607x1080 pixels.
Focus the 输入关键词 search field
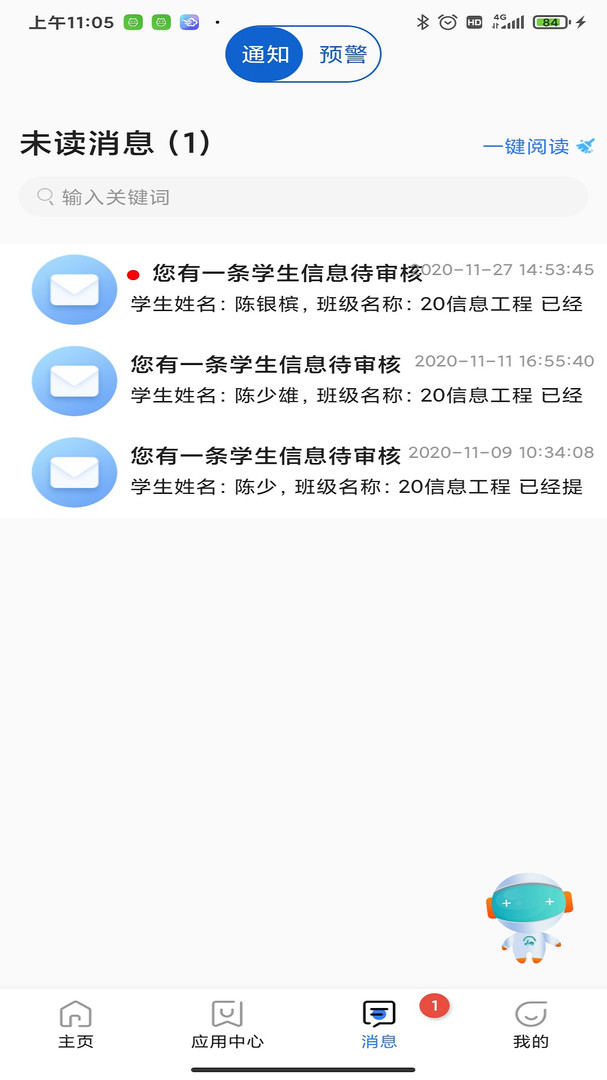tap(303, 197)
